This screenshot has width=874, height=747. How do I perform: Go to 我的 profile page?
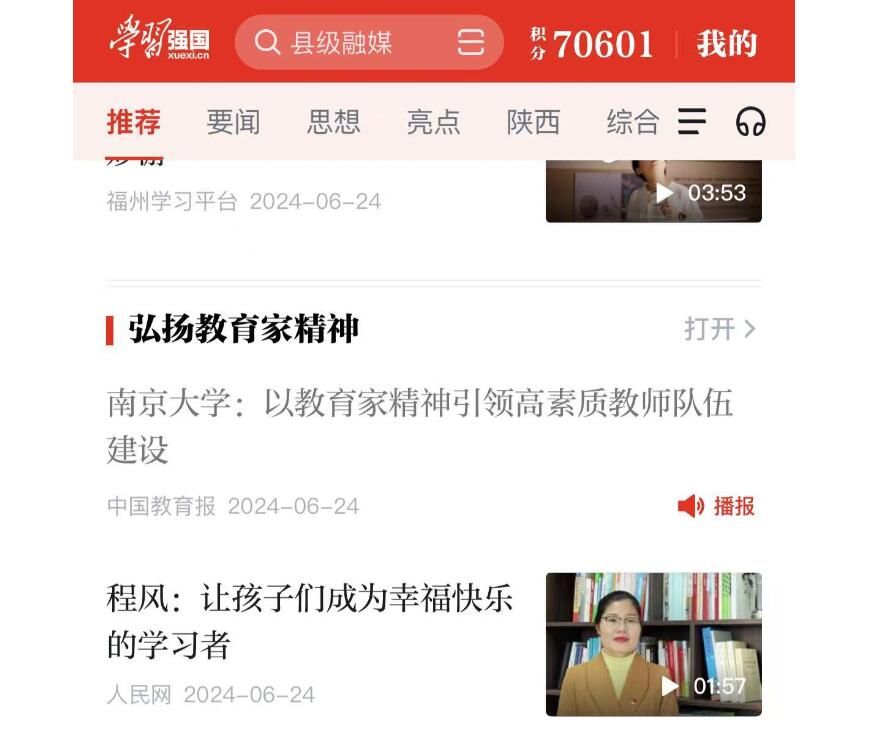pos(727,43)
